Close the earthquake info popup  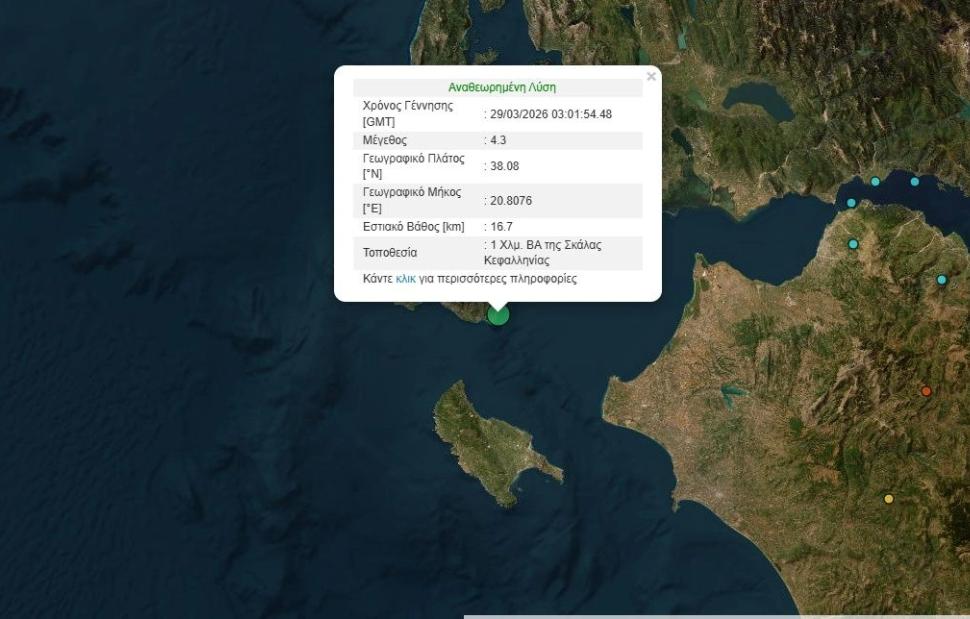tap(651, 76)
